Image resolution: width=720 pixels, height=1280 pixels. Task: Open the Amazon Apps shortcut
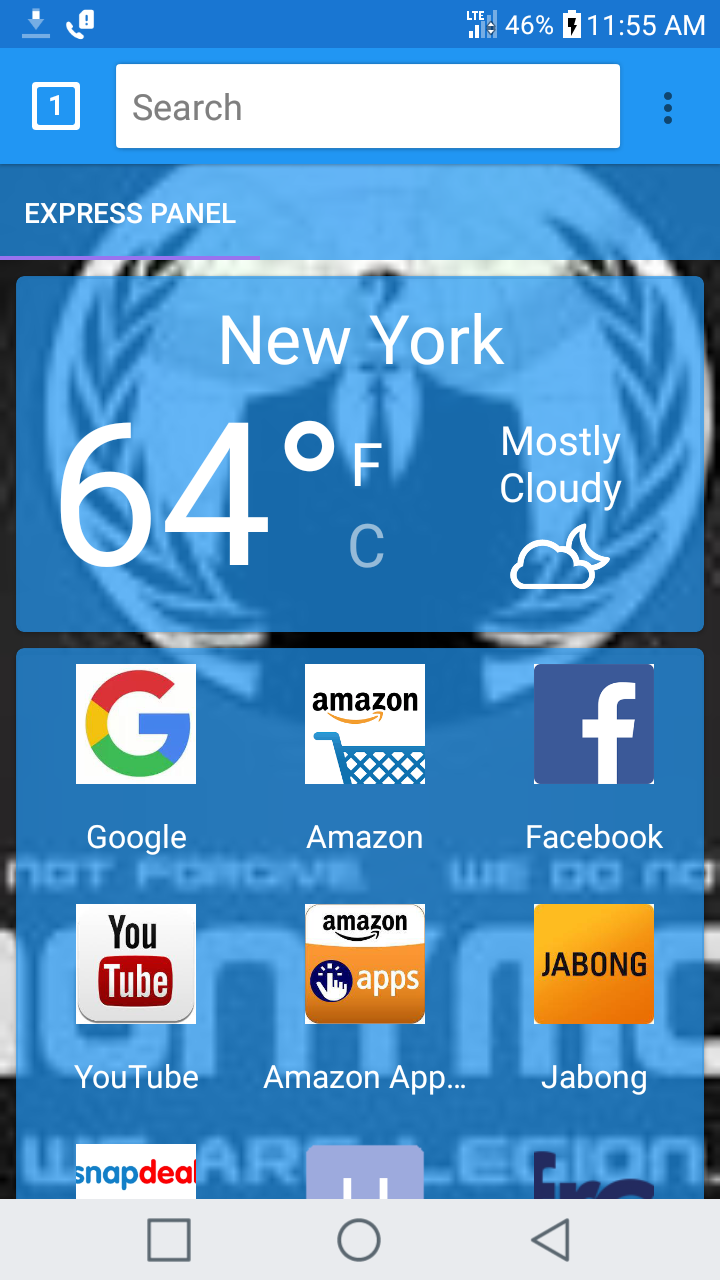point(365,963)
